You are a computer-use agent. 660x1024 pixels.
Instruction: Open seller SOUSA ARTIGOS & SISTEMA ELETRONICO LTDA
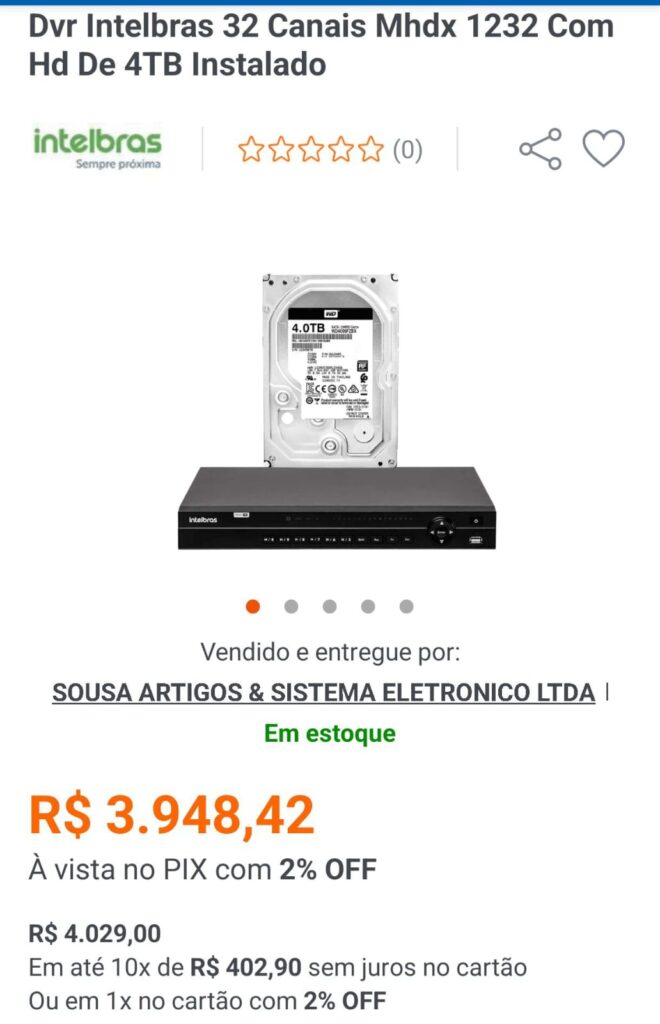point(323,693)
